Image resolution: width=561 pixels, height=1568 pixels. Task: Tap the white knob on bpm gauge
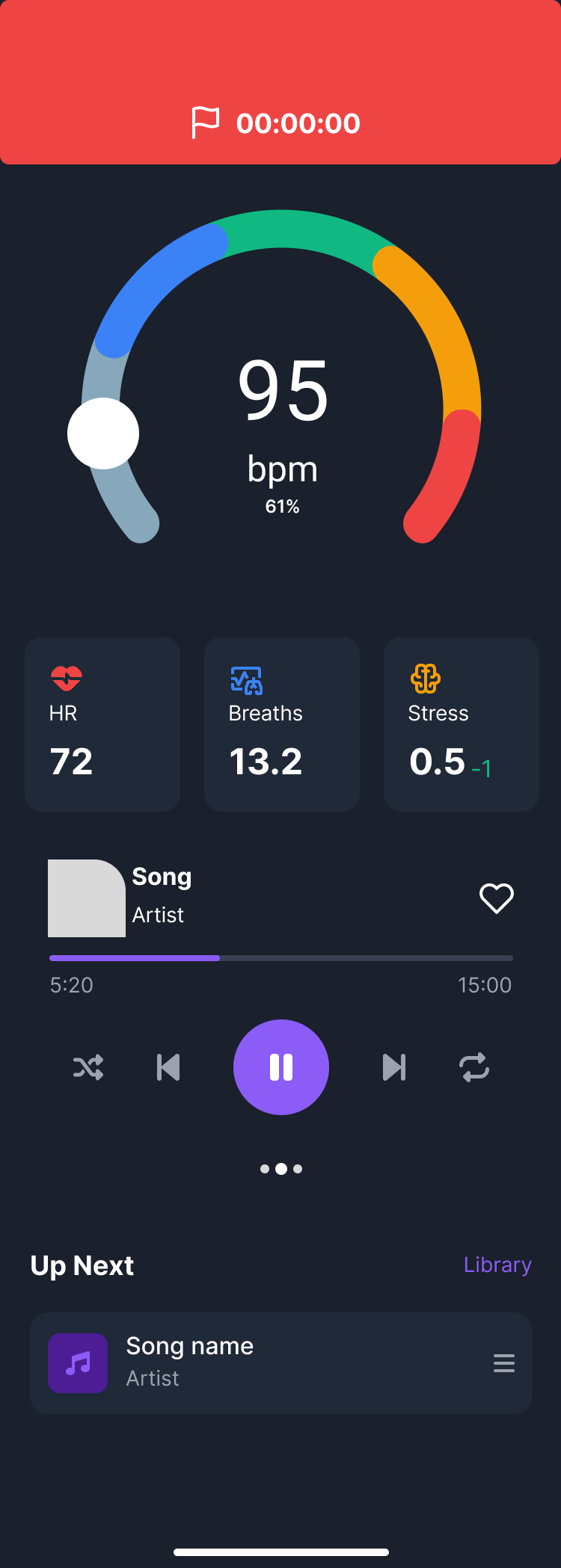(x=103, y=433)
